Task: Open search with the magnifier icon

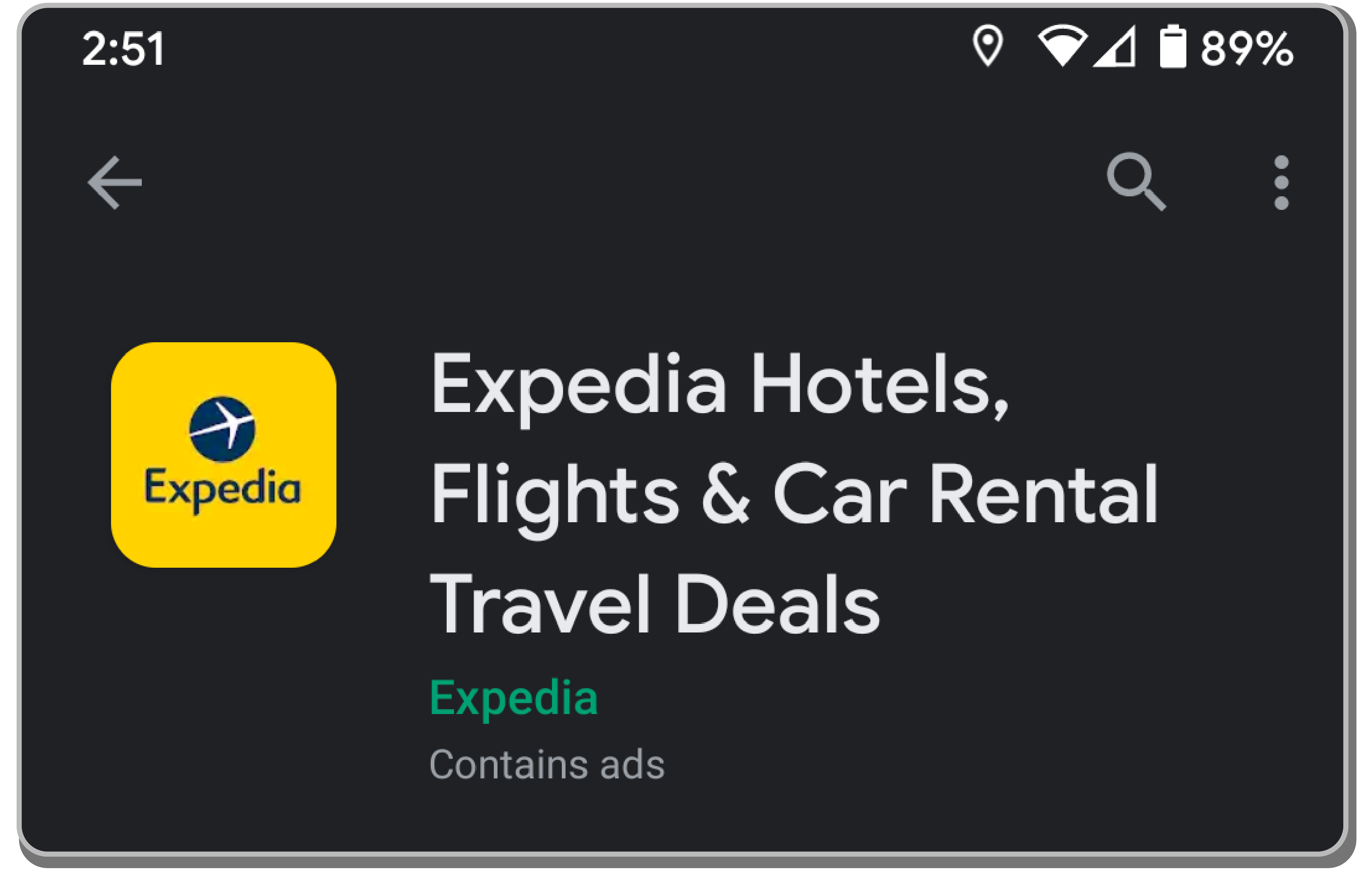Action: click(x=1136, y=182)
